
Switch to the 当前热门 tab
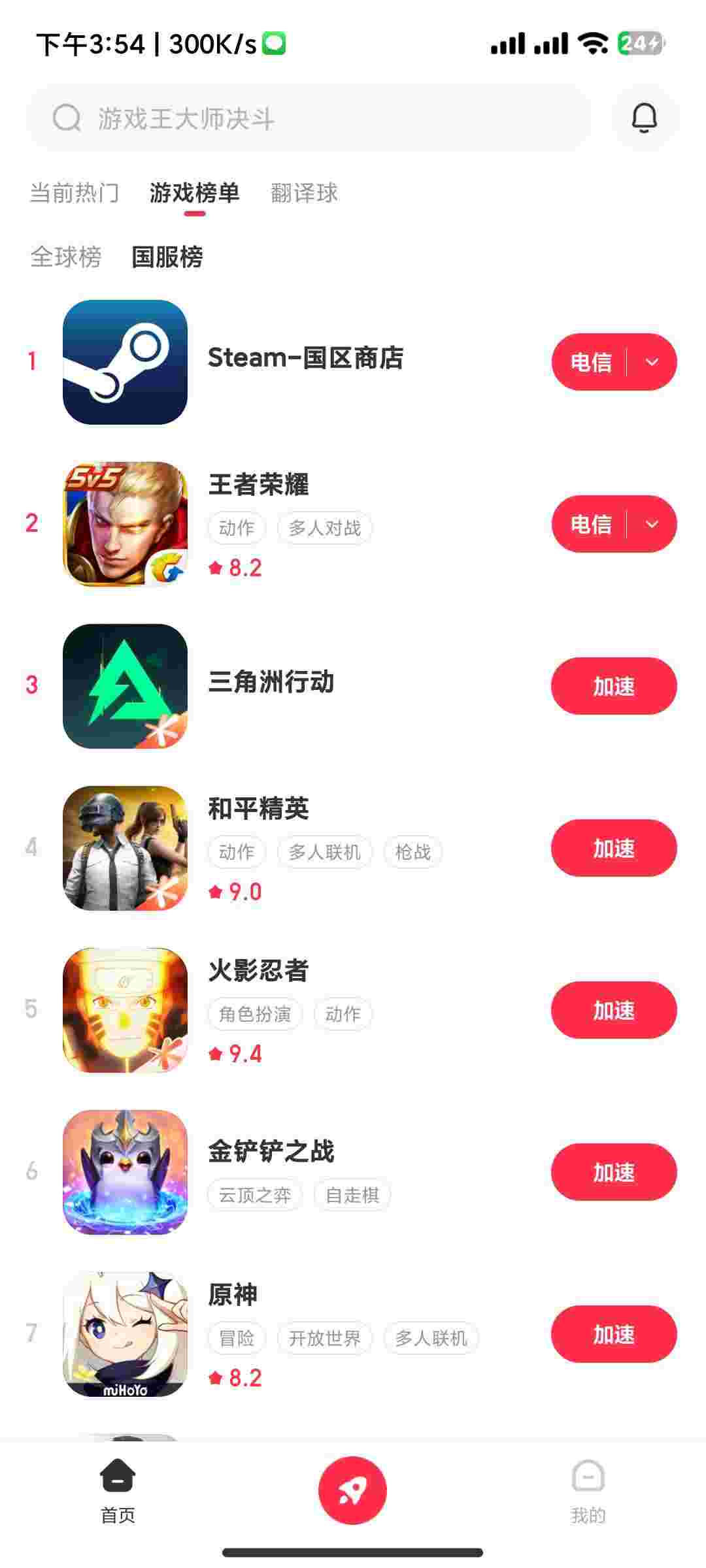point(75,193)
